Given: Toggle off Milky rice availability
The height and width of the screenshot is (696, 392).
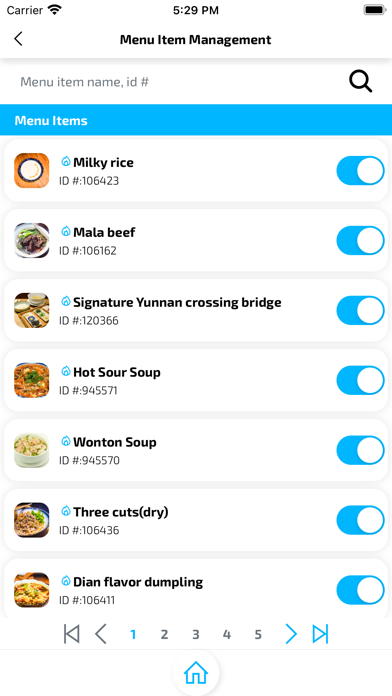Looking at the screenshot, I should (x=360, y=170).
